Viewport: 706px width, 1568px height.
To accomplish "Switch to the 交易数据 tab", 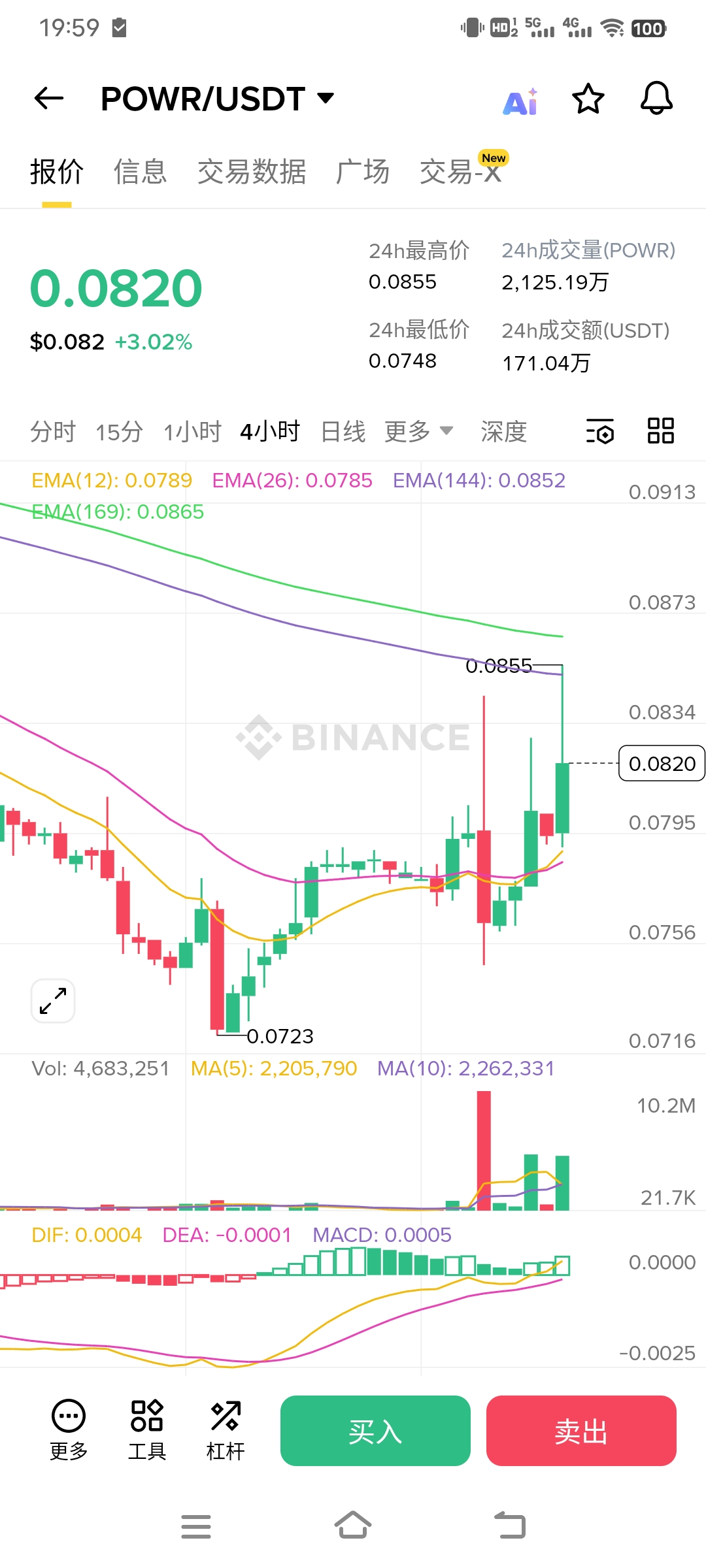I will (x=252, y=172).
